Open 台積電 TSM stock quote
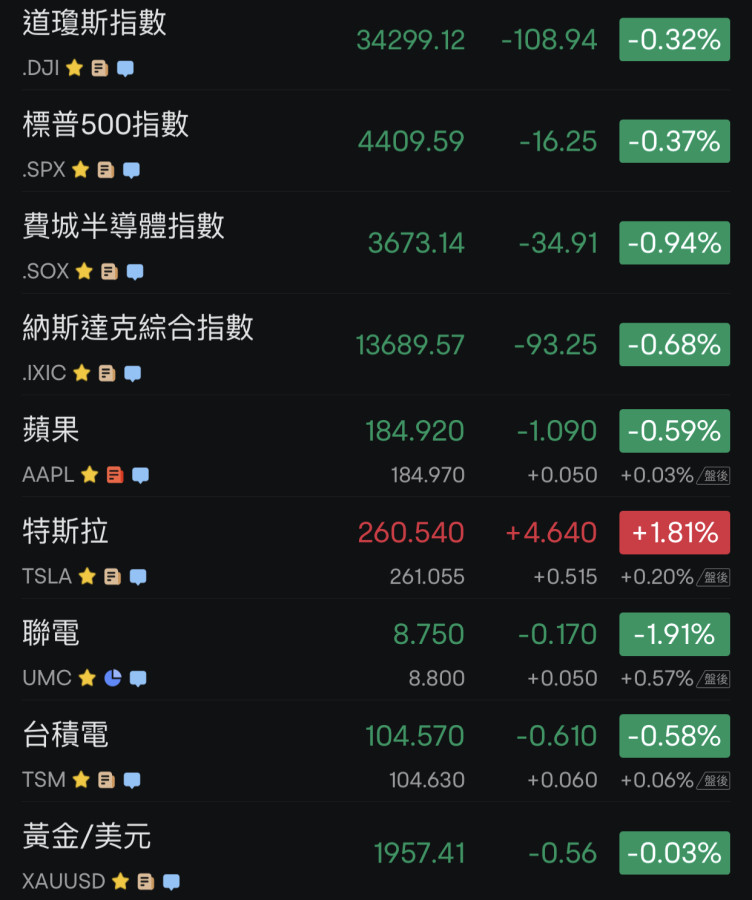 [x=66, y=736]
